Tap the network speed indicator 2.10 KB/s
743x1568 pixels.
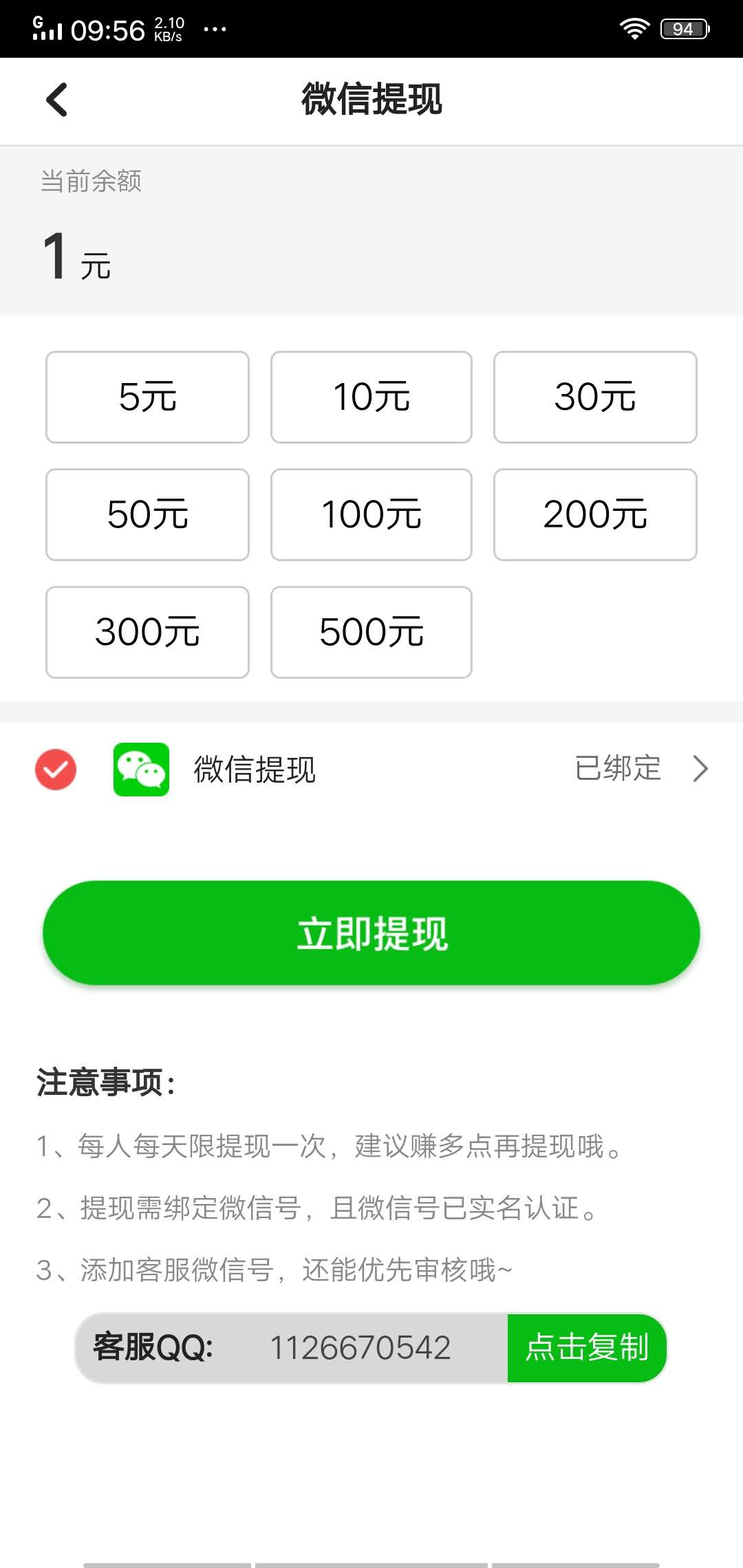167,28
